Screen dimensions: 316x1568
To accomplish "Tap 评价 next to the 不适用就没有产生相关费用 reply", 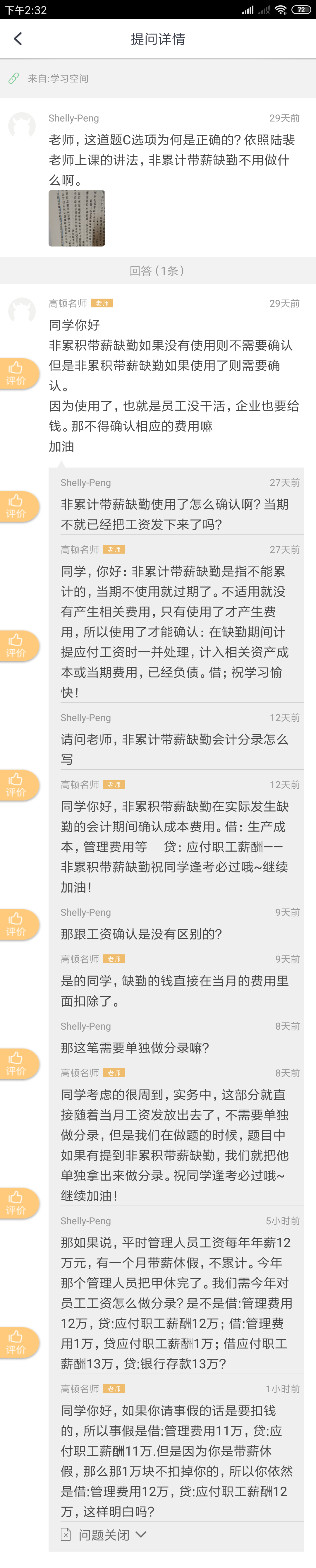I will click(16, 645).
